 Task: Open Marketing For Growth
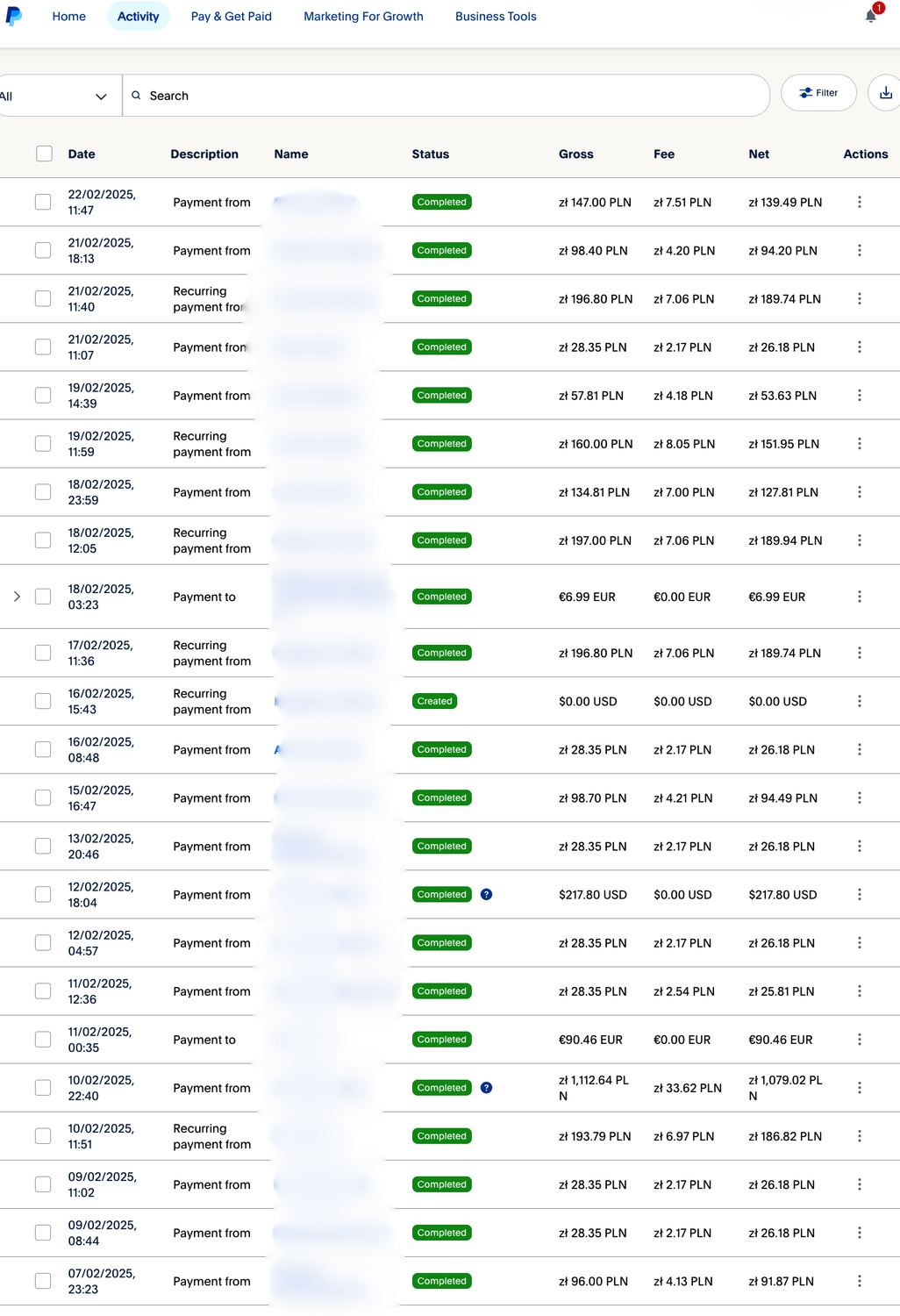[x=363, y=16]
